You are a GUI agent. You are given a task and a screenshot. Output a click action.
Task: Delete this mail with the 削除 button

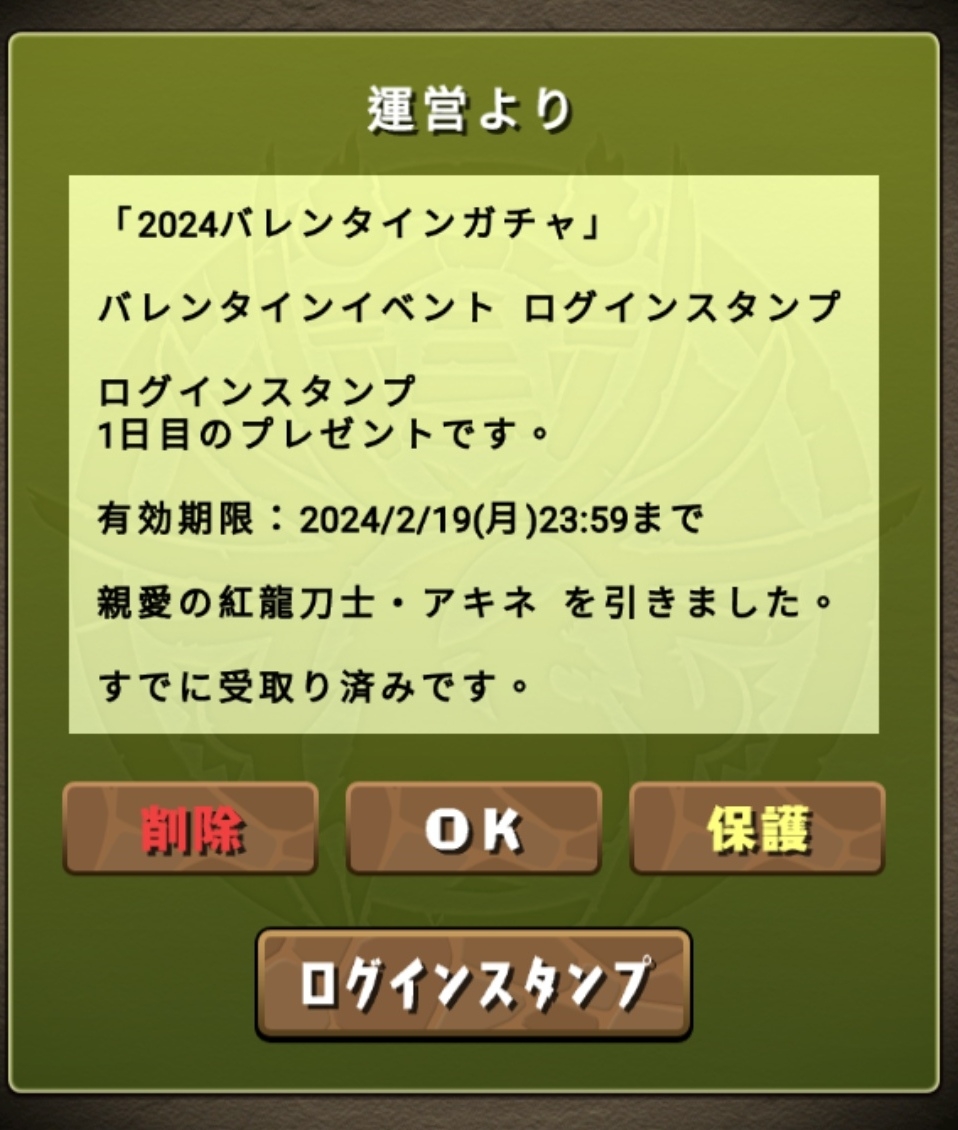[x=190, y=828]
